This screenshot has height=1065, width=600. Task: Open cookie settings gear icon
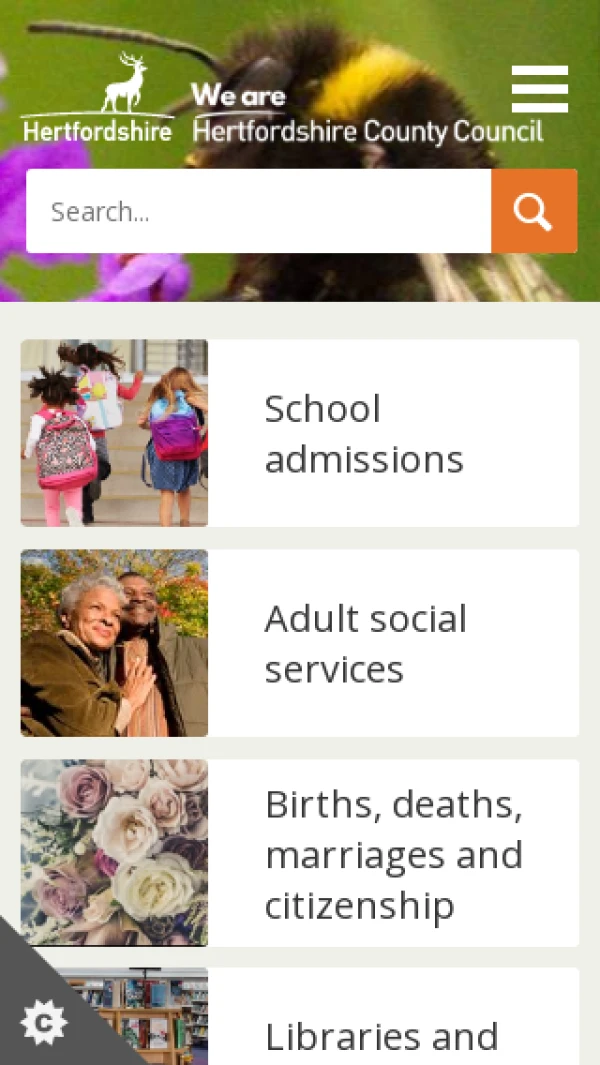[43, 1022]
